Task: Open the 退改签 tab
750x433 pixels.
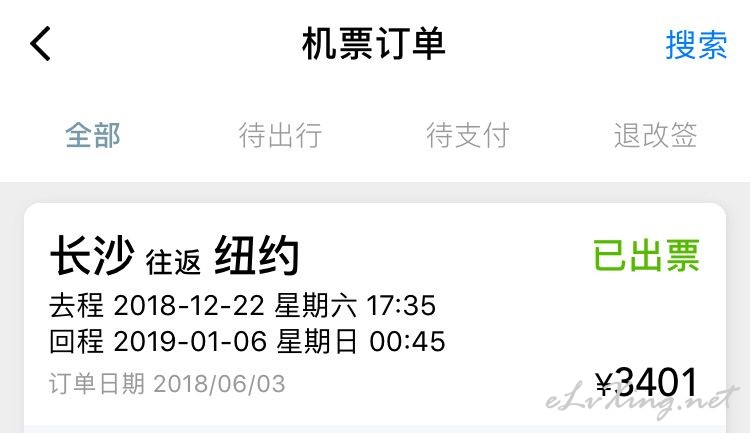Action: [x=655, y=136]
